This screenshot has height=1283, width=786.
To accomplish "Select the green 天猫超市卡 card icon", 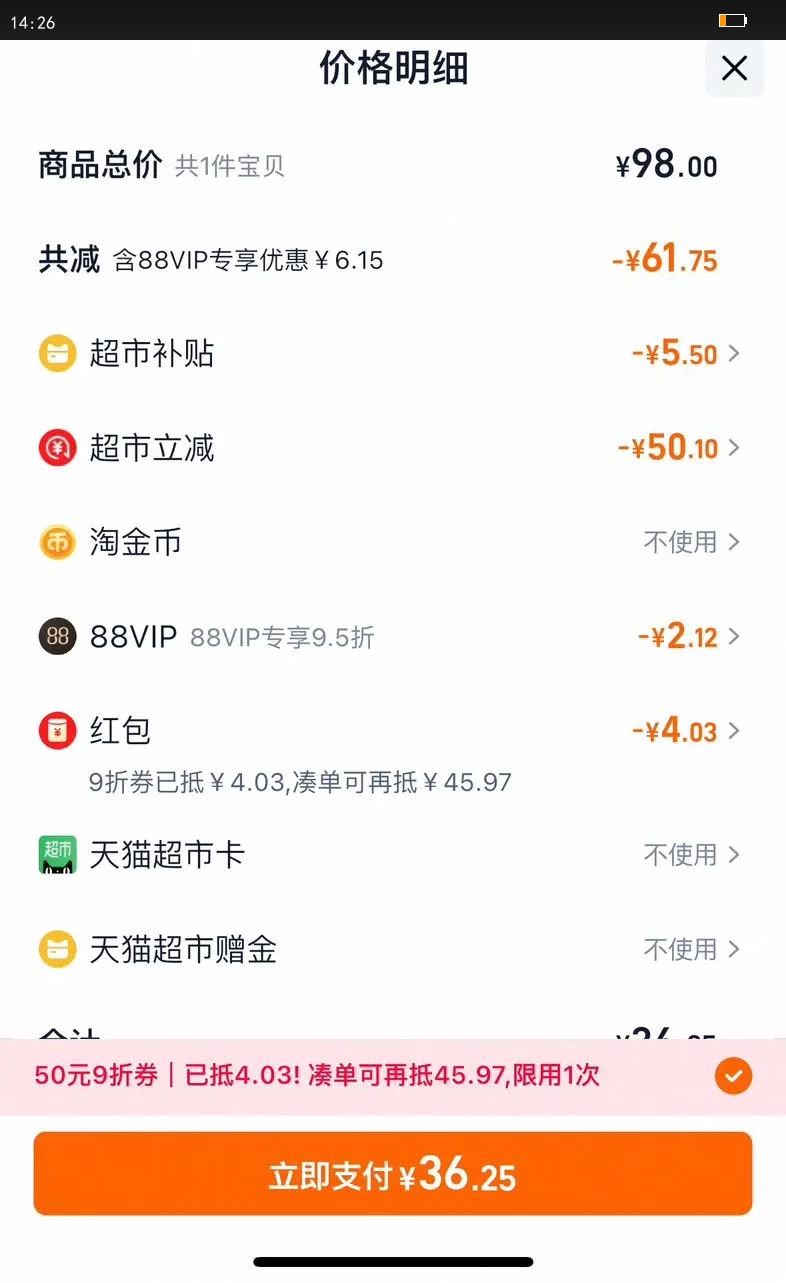I will [x=57, y=854].
